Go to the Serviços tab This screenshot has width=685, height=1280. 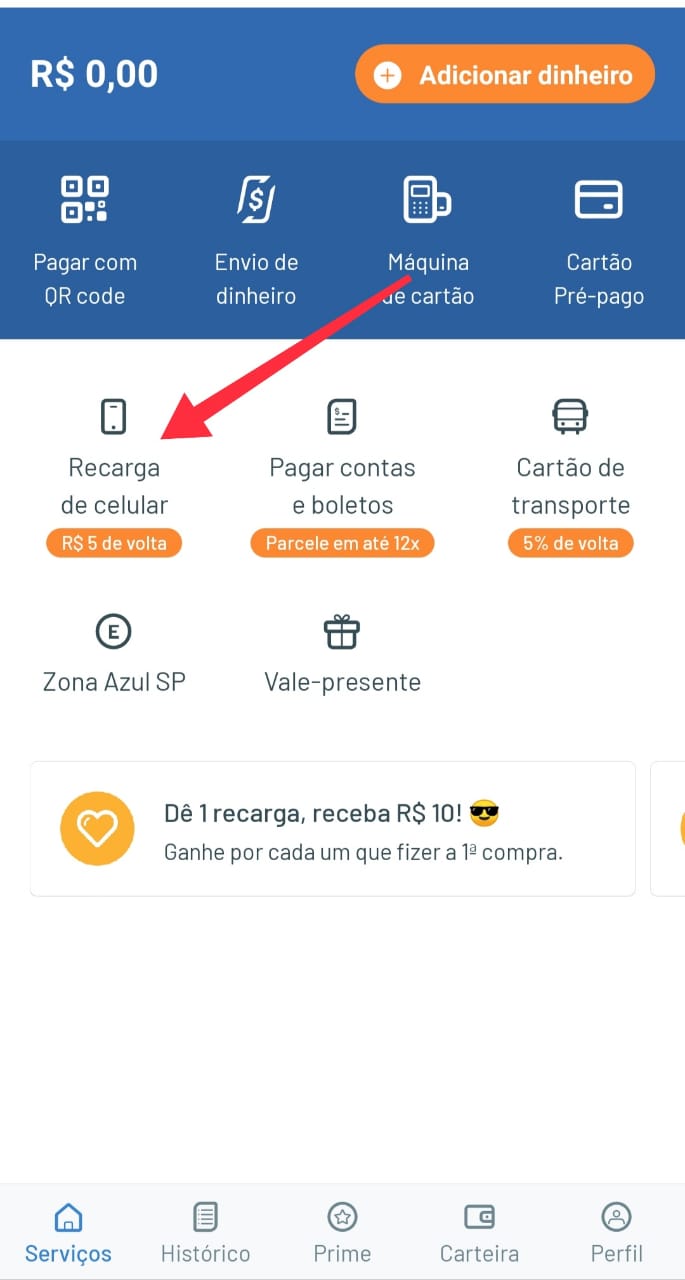coord(68,1232)
